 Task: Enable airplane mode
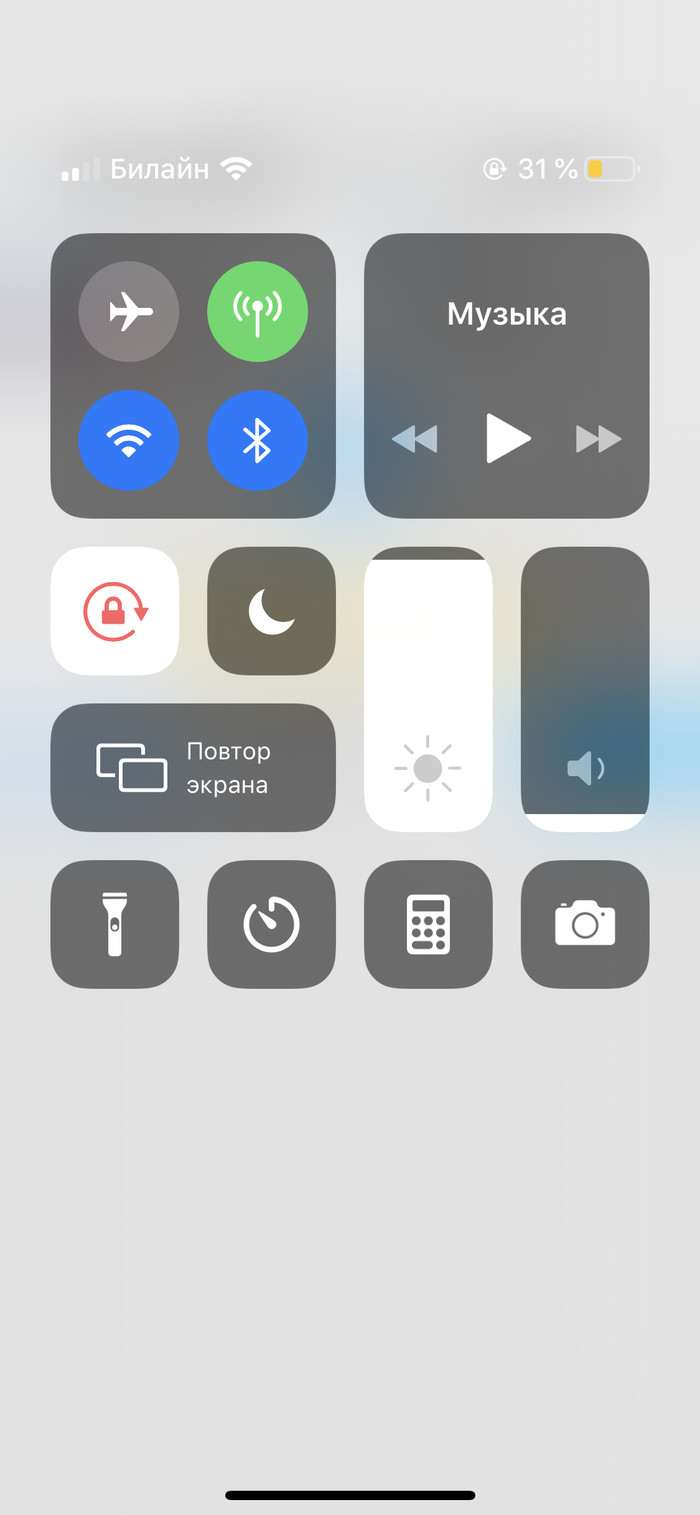tap(129, 312)
